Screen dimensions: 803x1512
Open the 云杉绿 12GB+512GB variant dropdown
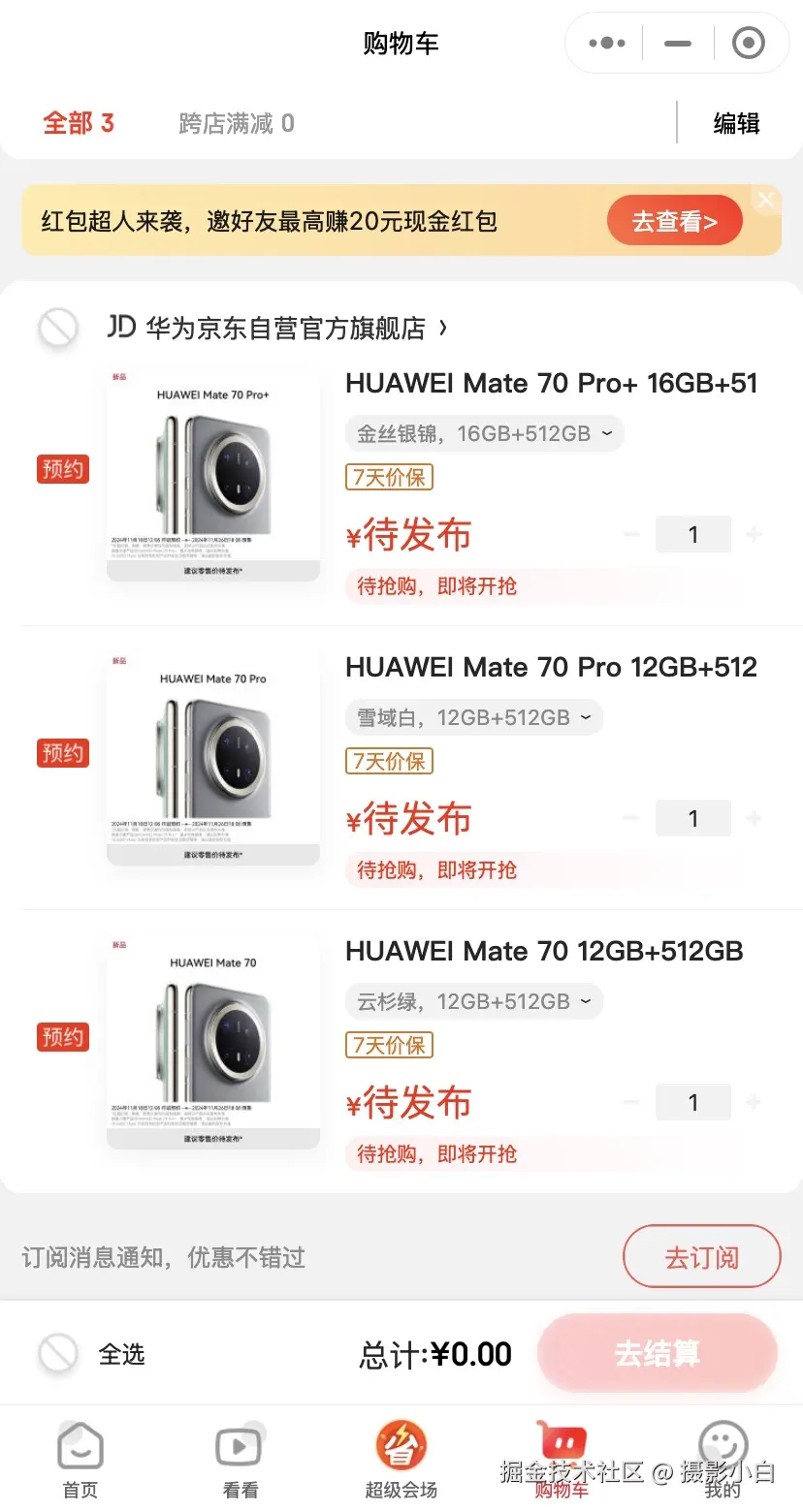click(x=473, y=1001)
